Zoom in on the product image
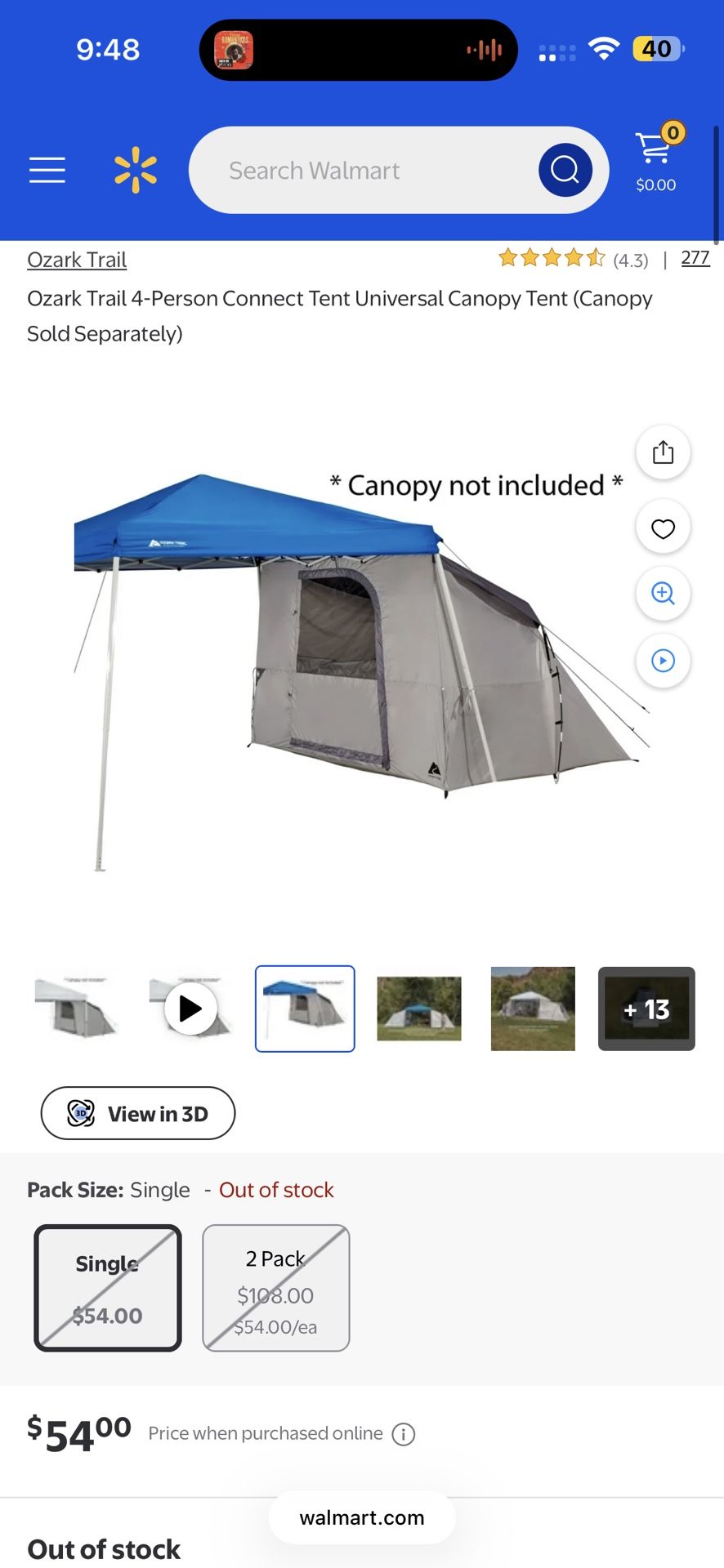Viewport: 724px width, 1568px height. tap(663, 594)
